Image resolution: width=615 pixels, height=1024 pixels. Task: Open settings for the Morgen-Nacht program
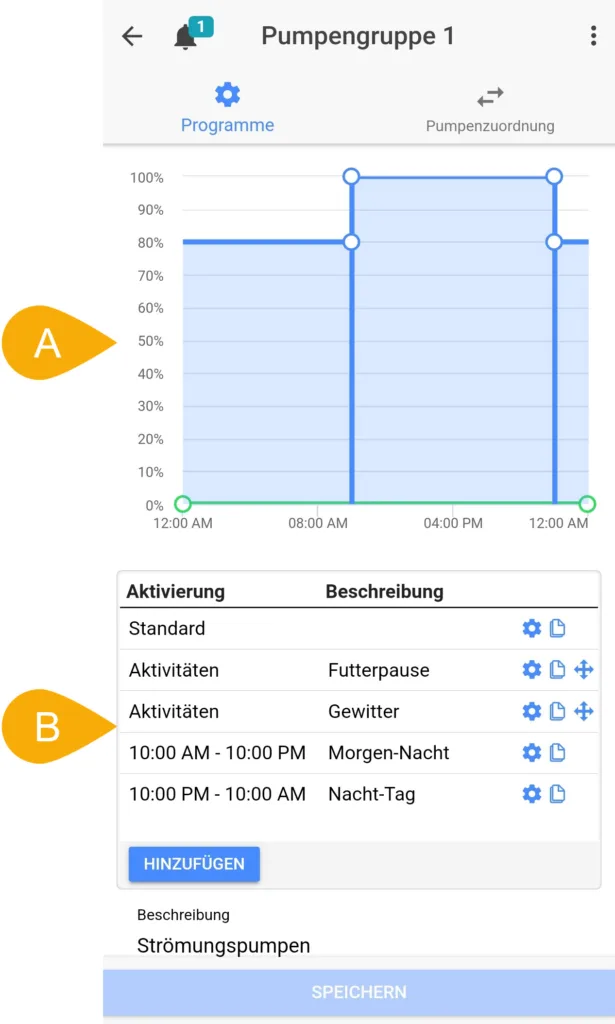point(532,752)
